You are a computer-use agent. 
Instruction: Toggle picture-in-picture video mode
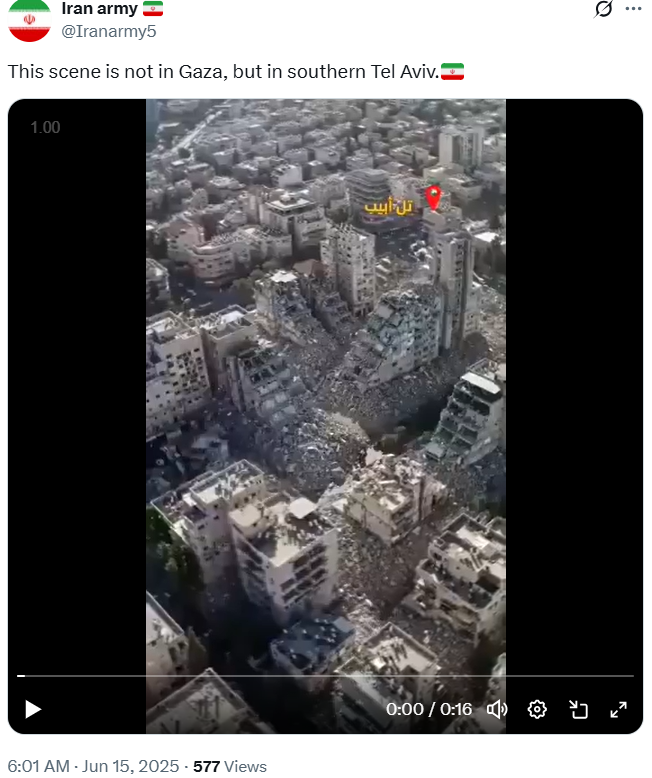tap(578, 709)
